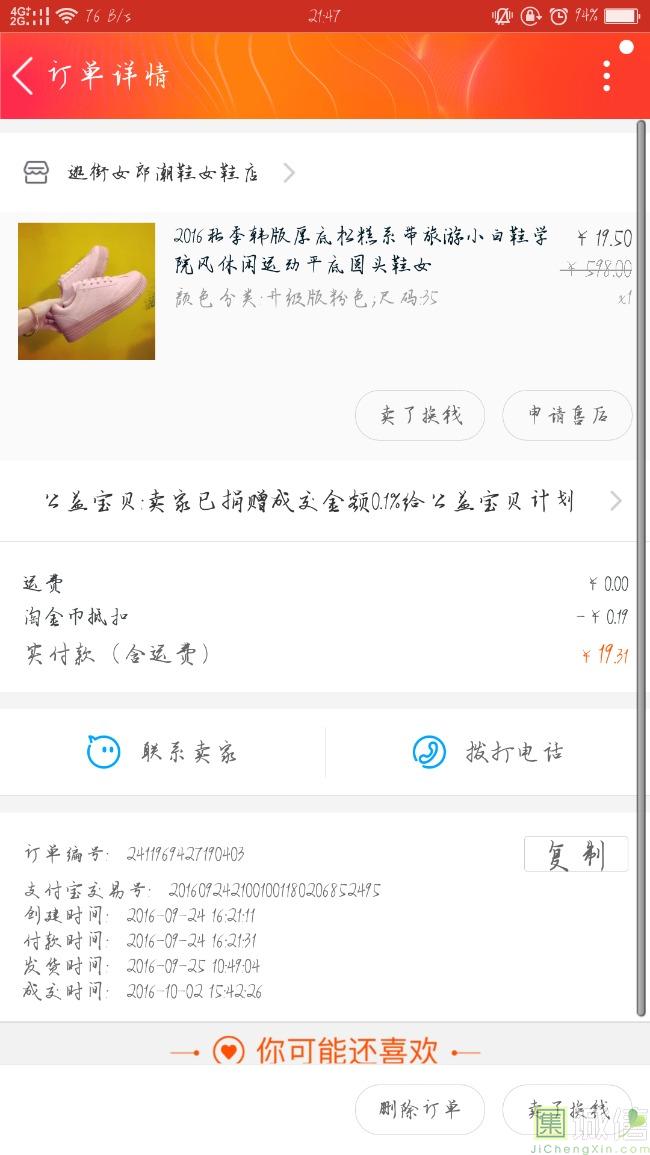Tap 申请售后 to request after-sales
The image size is (650, 1155).
(567, 415)
